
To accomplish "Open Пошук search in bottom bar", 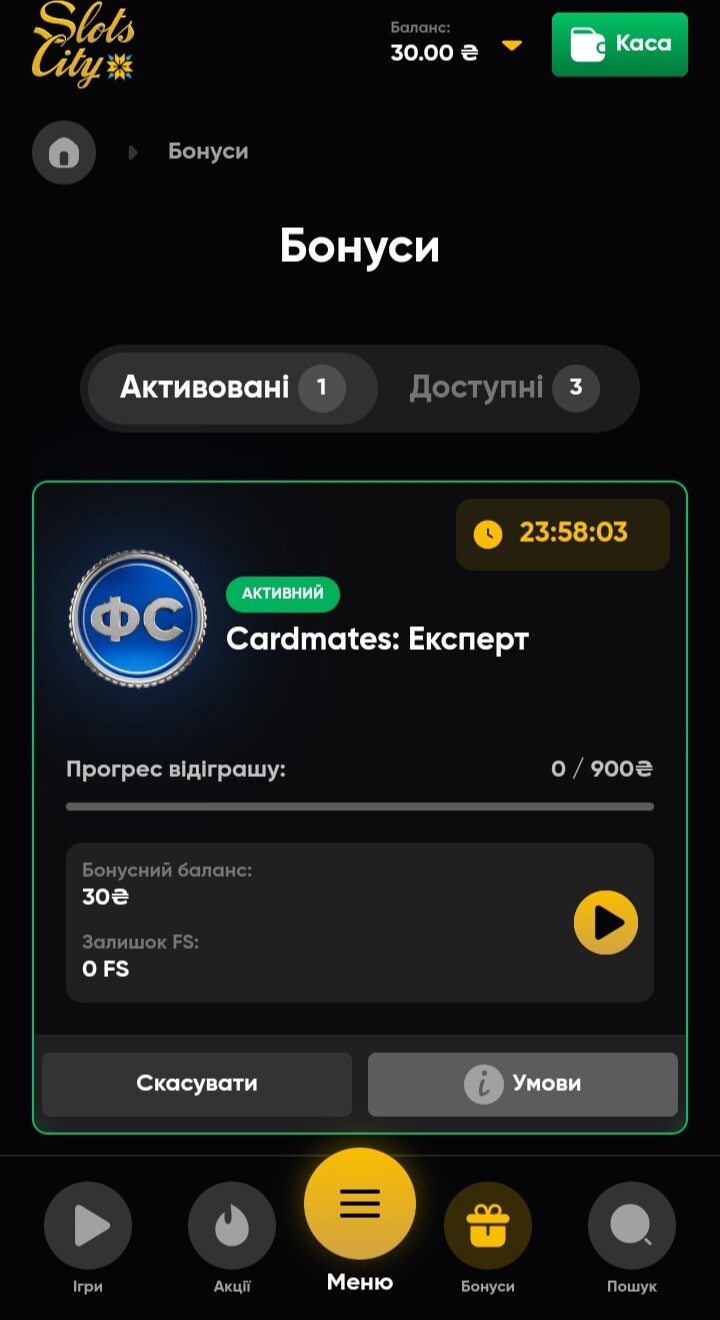I will [x=632, y=1238].
